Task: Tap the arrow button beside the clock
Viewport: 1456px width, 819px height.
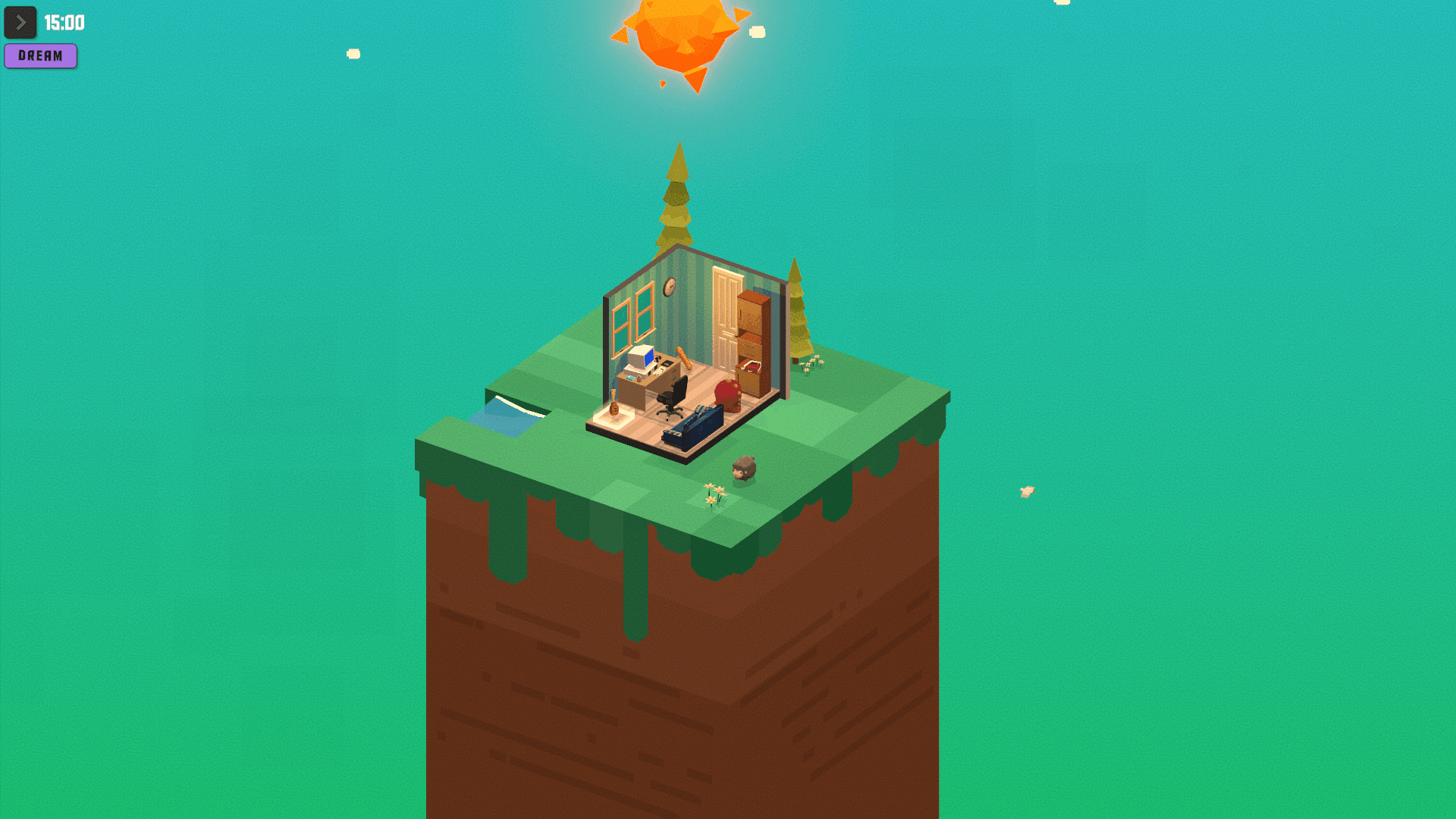Action: coord(20,23)
